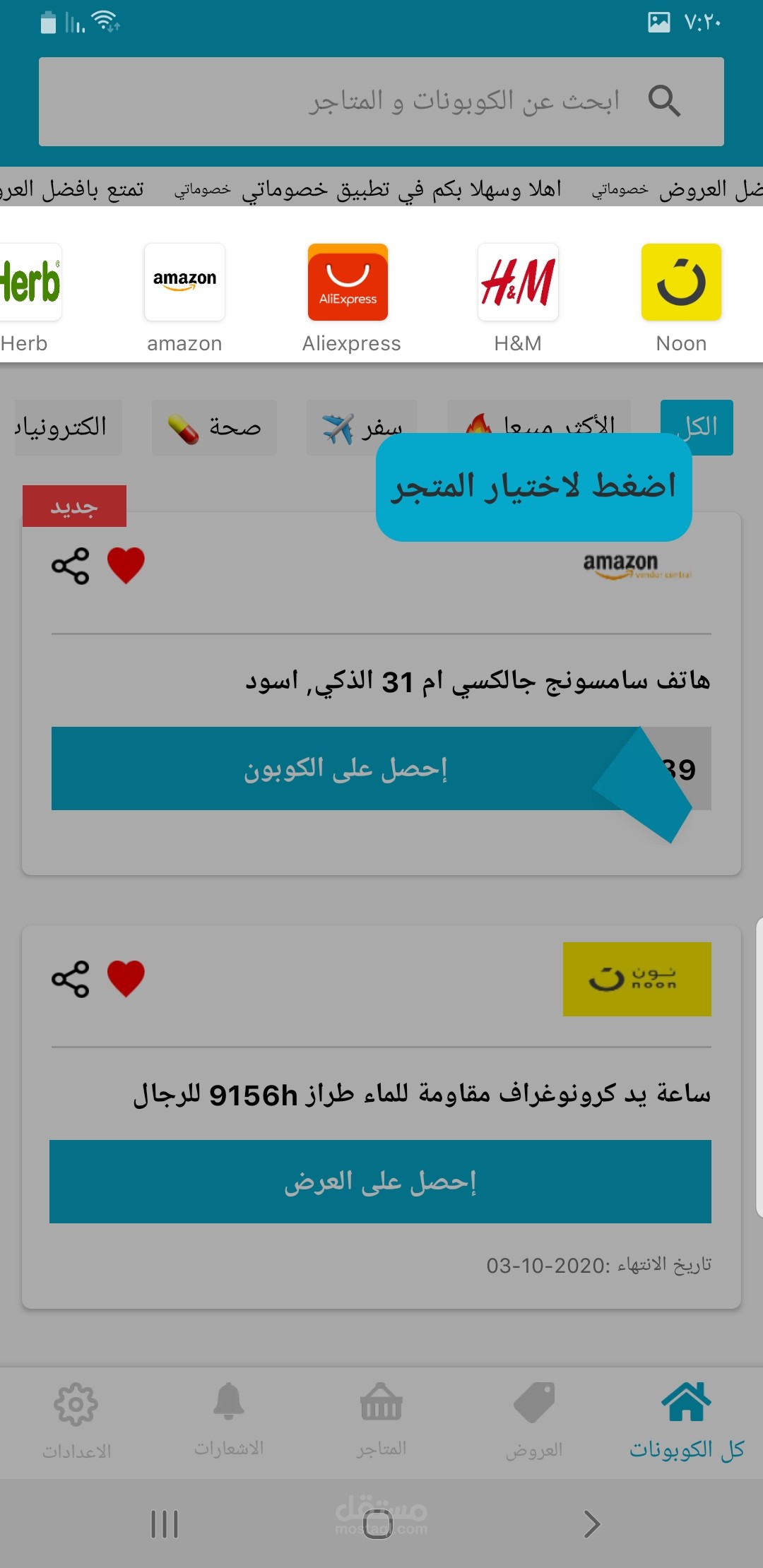Like the Noon chronograph watch offer

click(126, 979)
